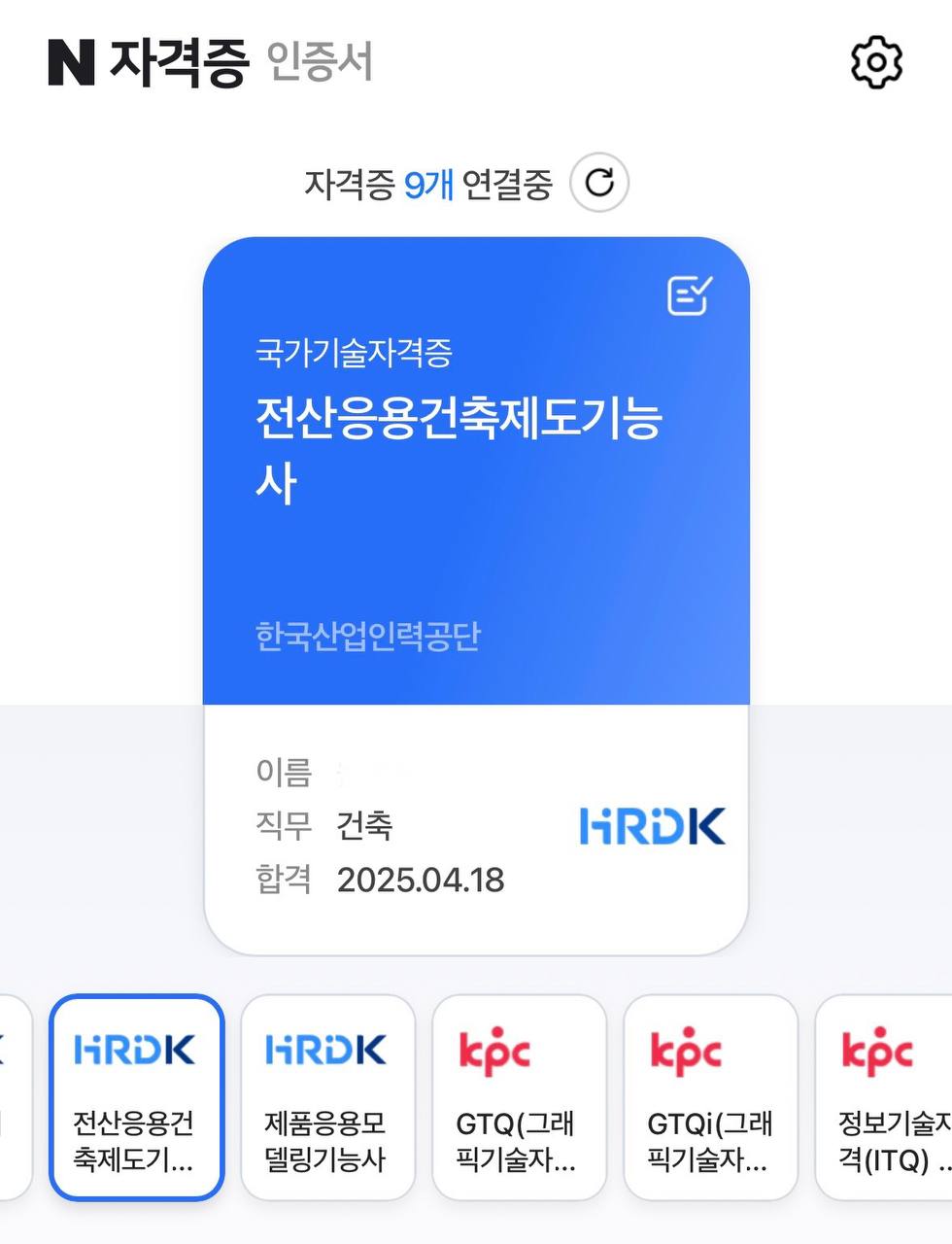Open the settings gear icon
Viewport: 952px width, 1244px height.
[874, 62]
